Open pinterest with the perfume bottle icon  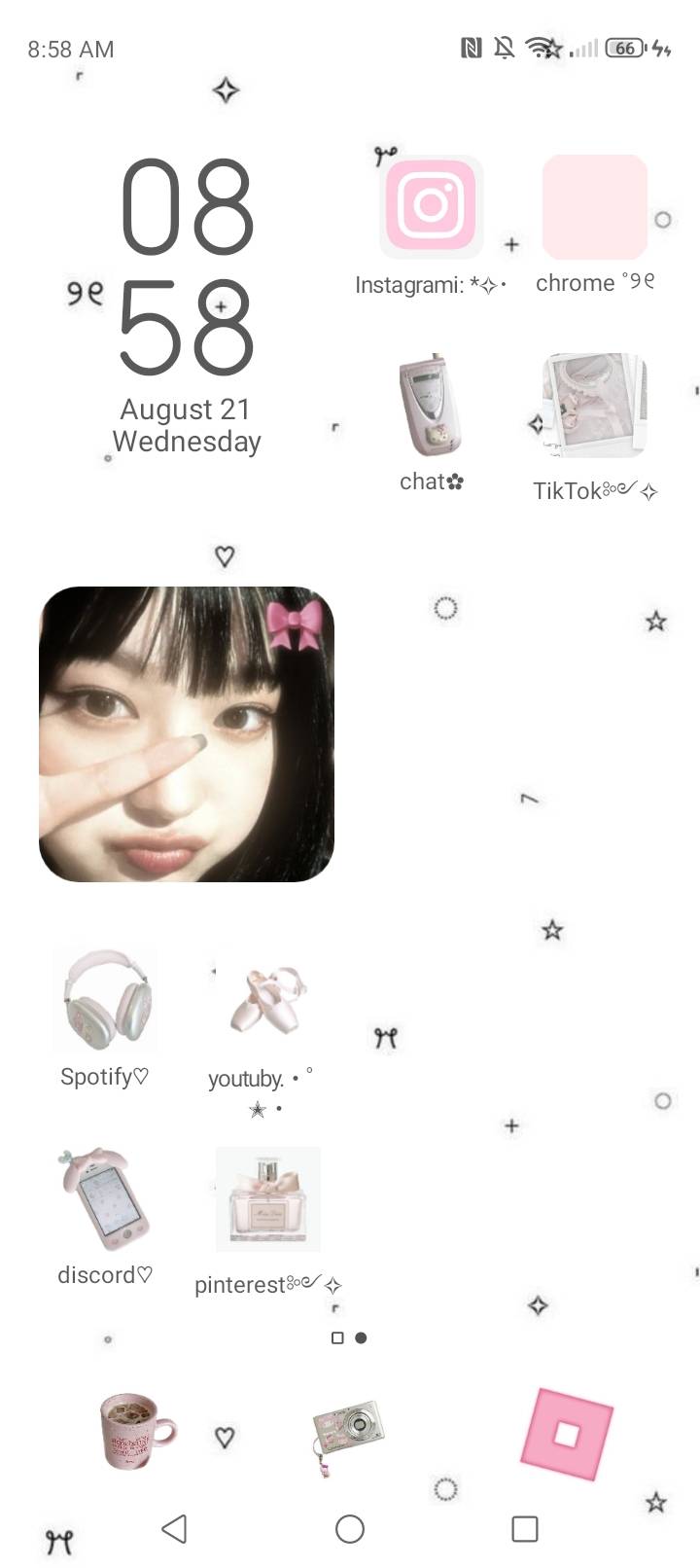(x=267, y=1198)
